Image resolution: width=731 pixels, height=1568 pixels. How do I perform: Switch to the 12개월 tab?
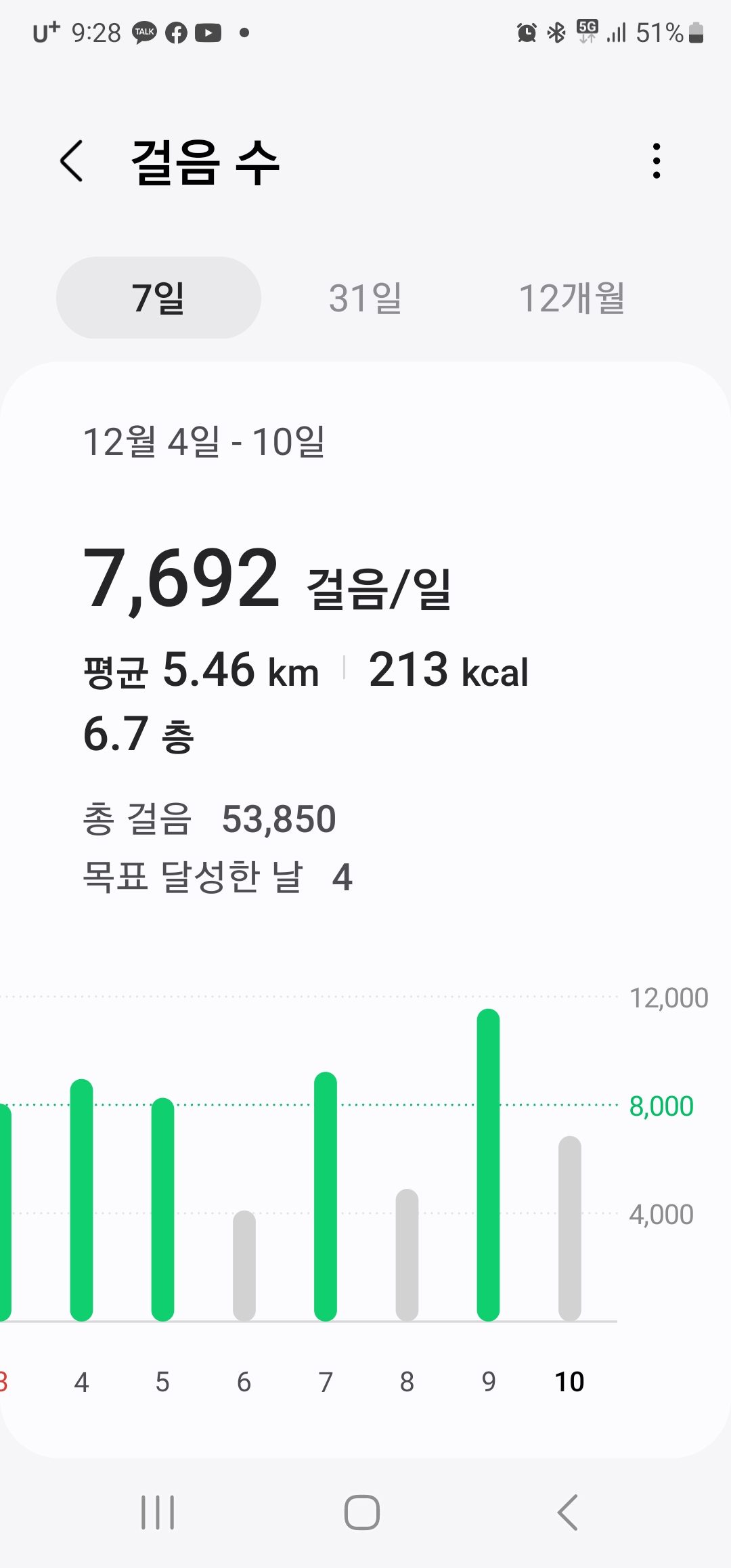click(572, 297)
